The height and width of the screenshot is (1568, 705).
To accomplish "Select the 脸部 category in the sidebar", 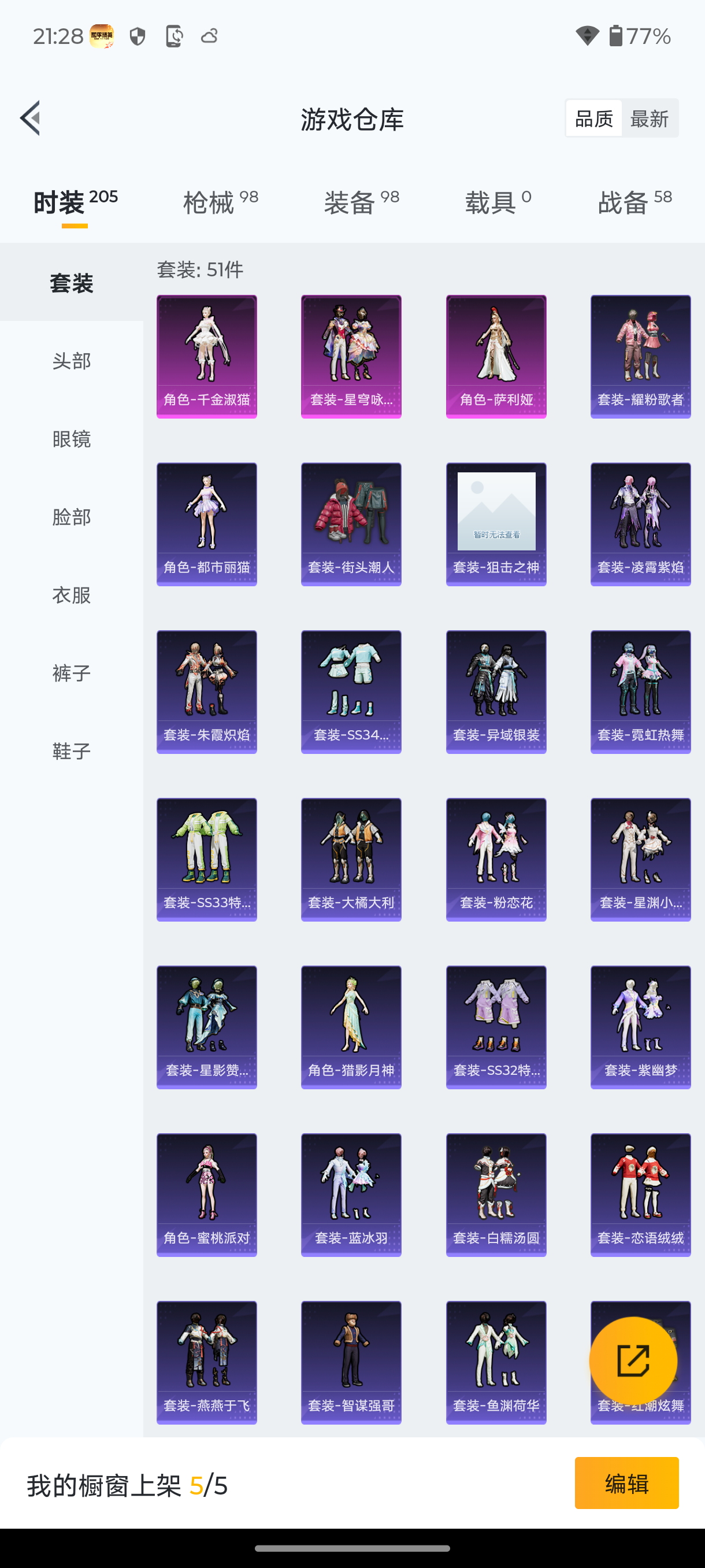I will click(71, 517).
